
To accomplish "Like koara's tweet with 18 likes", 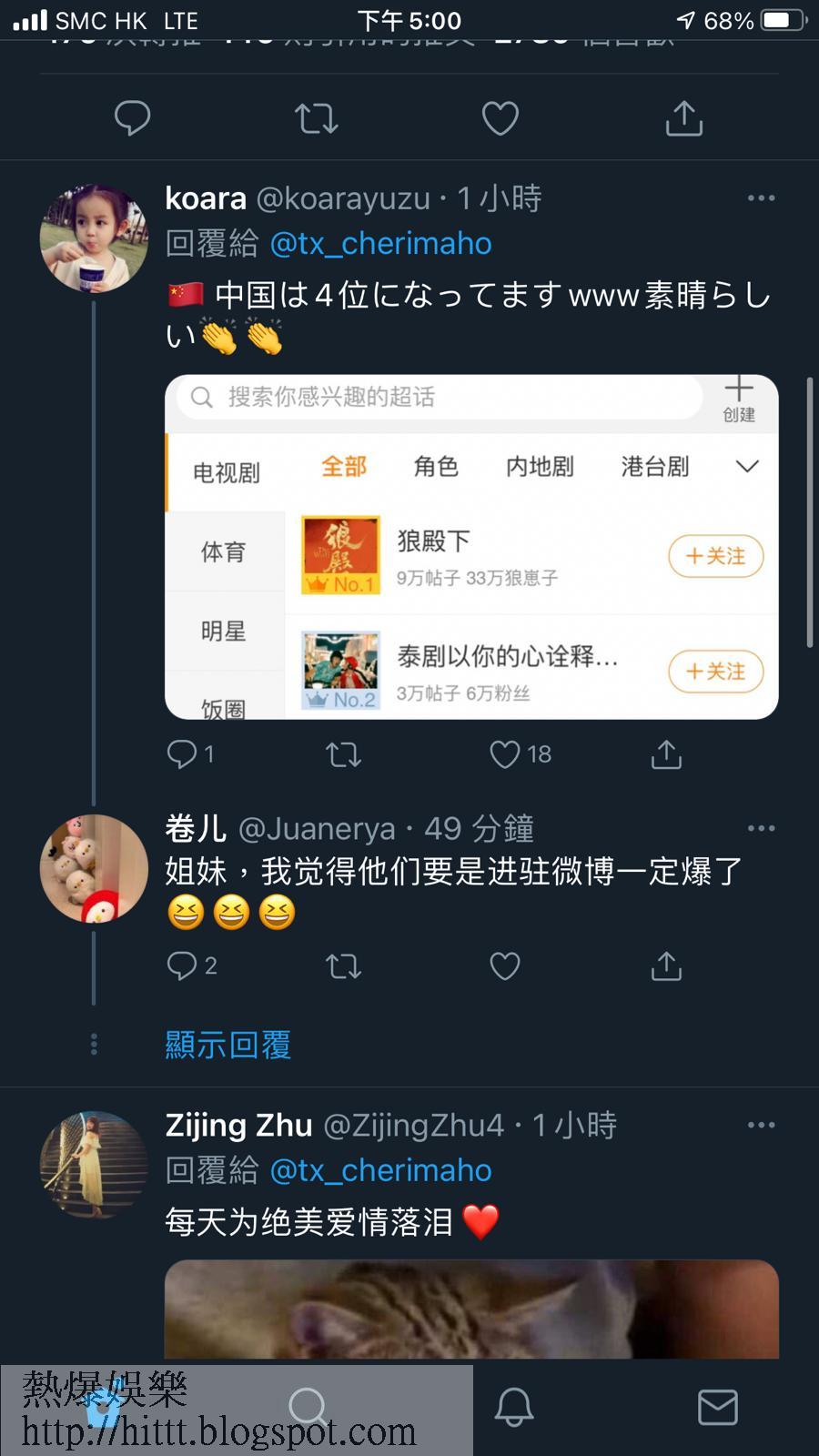I will pos(506,753).
